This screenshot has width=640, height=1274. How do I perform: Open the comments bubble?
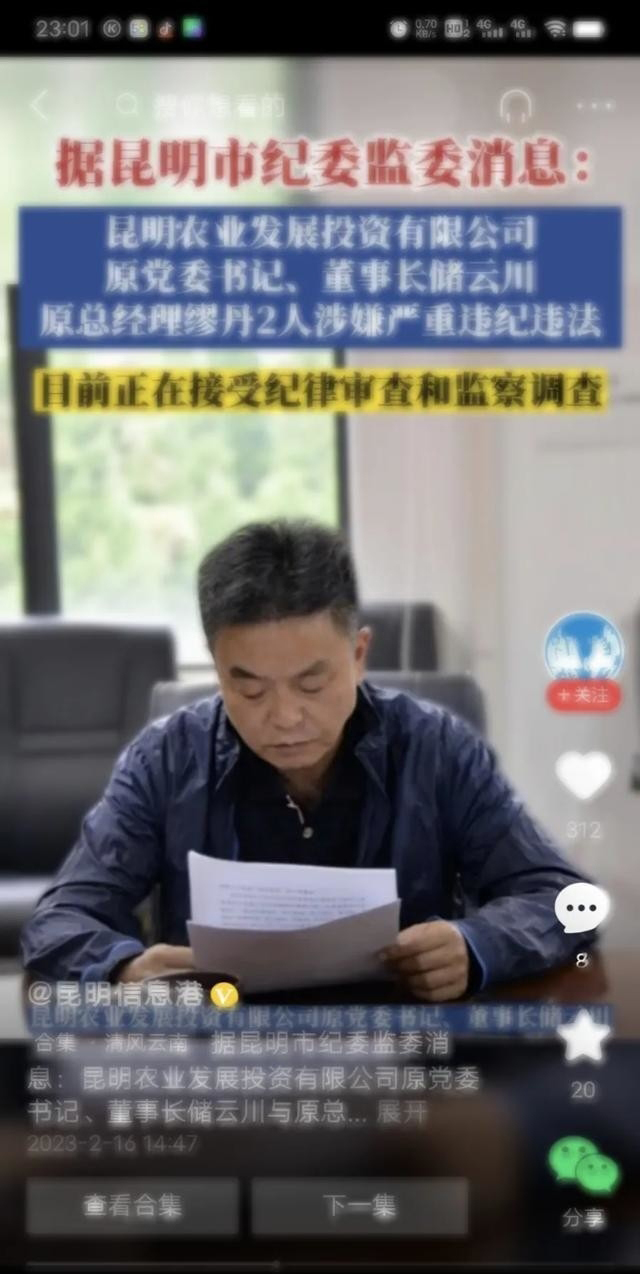582,908
